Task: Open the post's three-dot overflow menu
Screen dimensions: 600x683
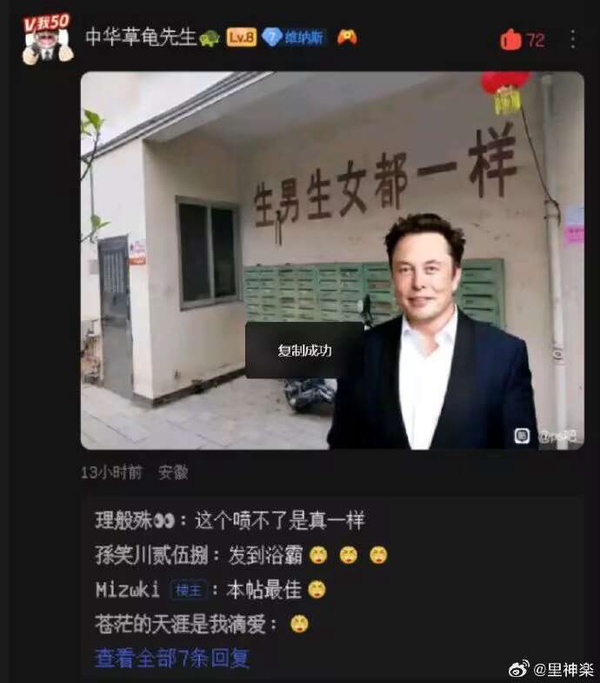Action: tap(572, 40)
